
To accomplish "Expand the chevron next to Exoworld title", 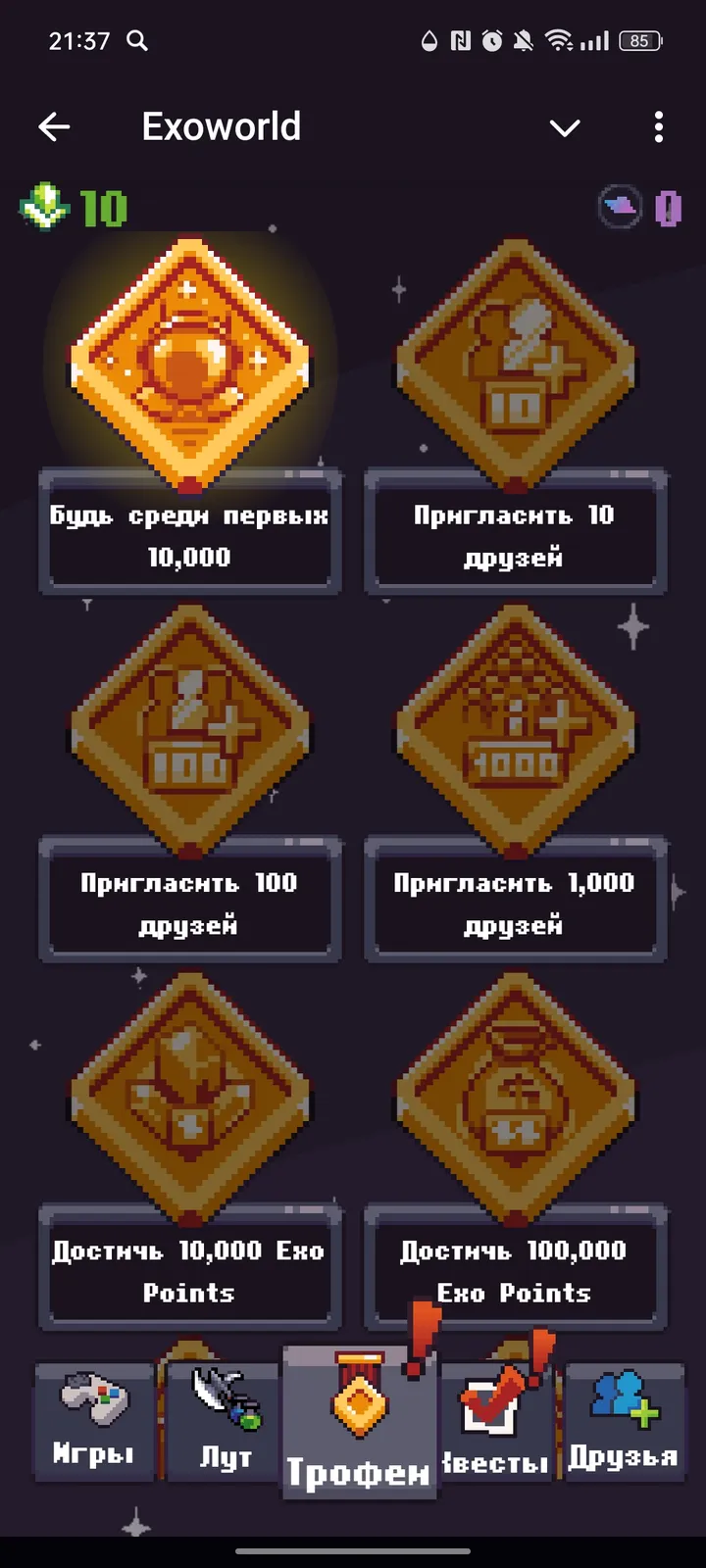I will tap(565, 128).
